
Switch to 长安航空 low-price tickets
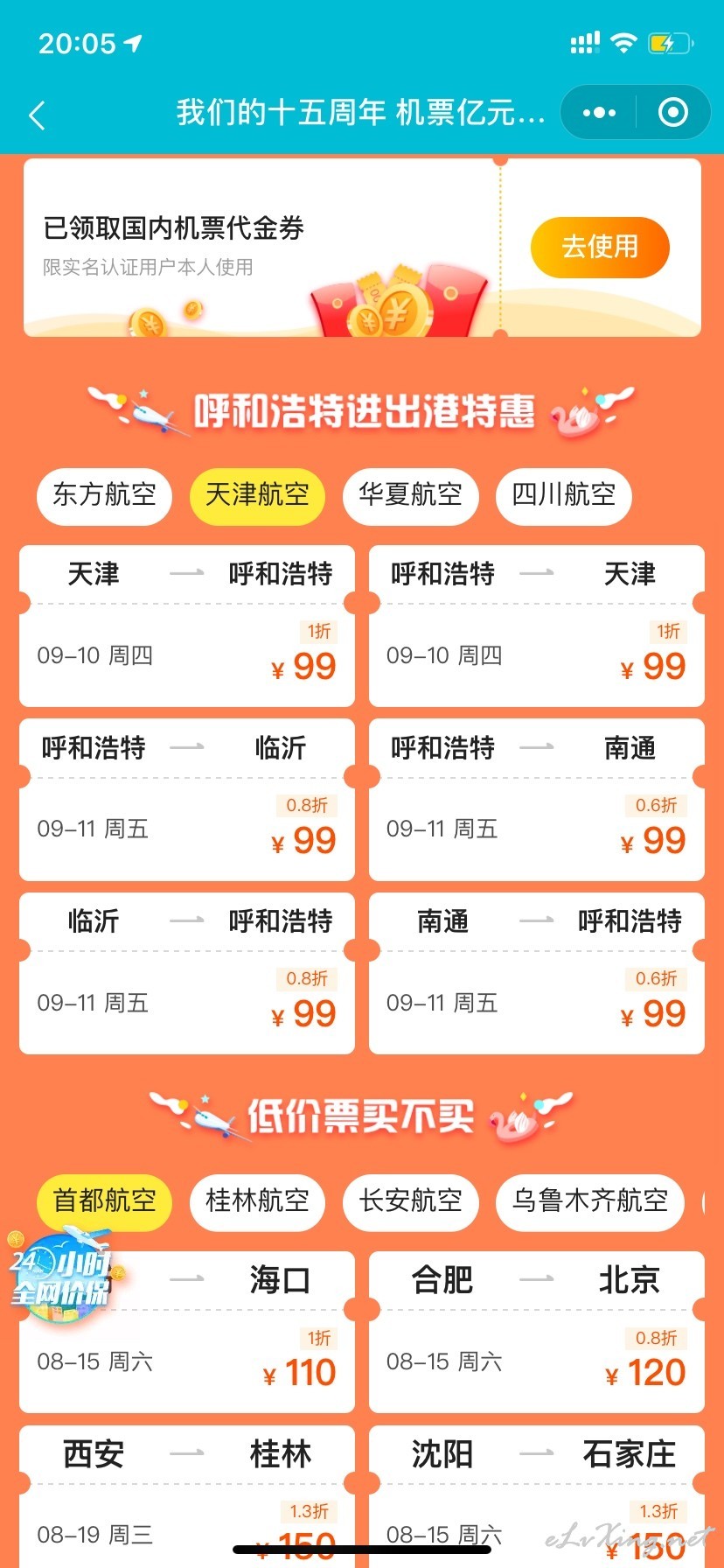pyautogui.click(x=410, y=1200)
